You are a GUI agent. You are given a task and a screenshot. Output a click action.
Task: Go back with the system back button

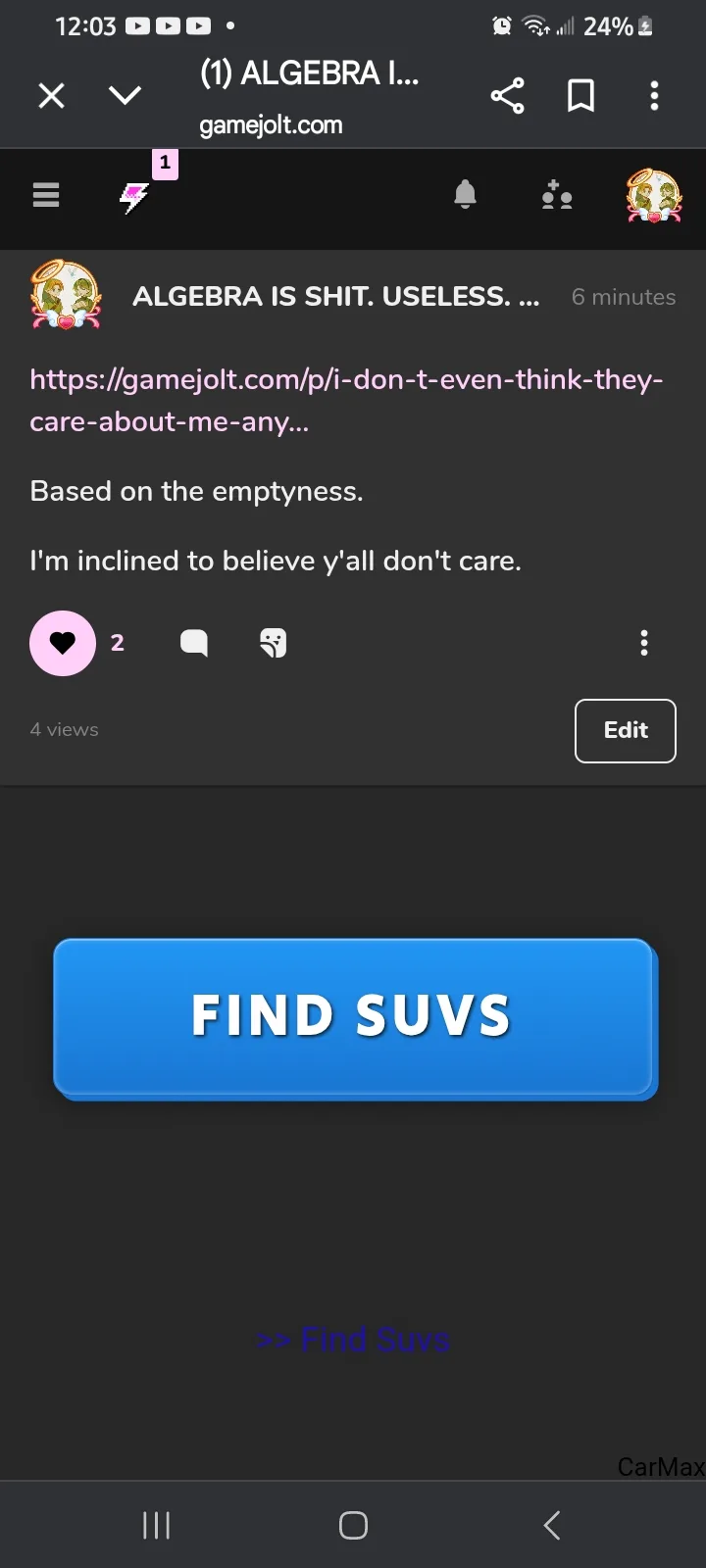552,1525
